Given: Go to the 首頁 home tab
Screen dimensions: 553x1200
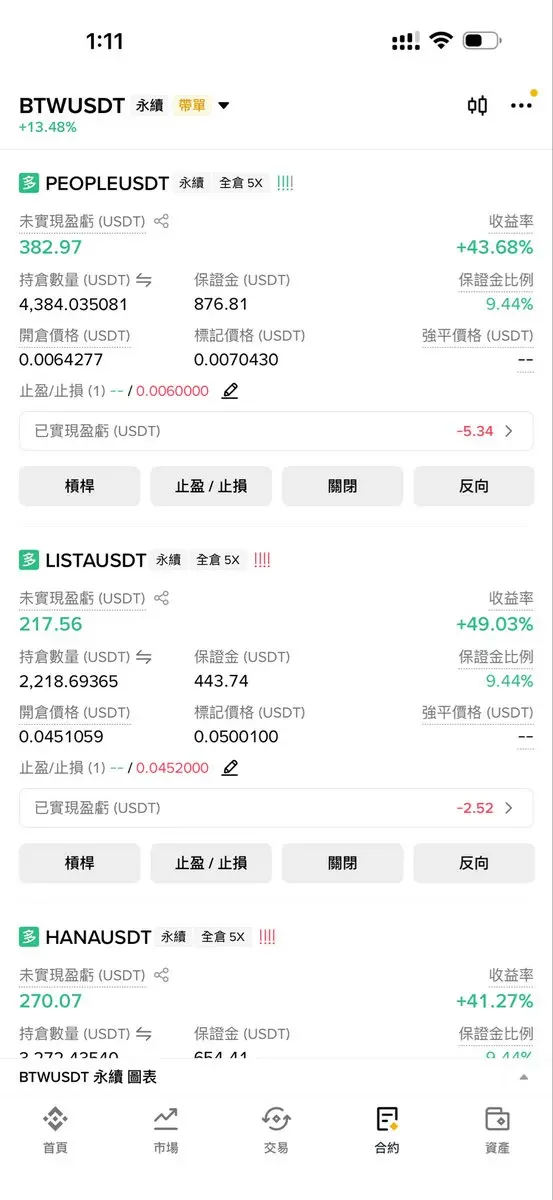Looking at the screenshot, I should [55, 1130].
